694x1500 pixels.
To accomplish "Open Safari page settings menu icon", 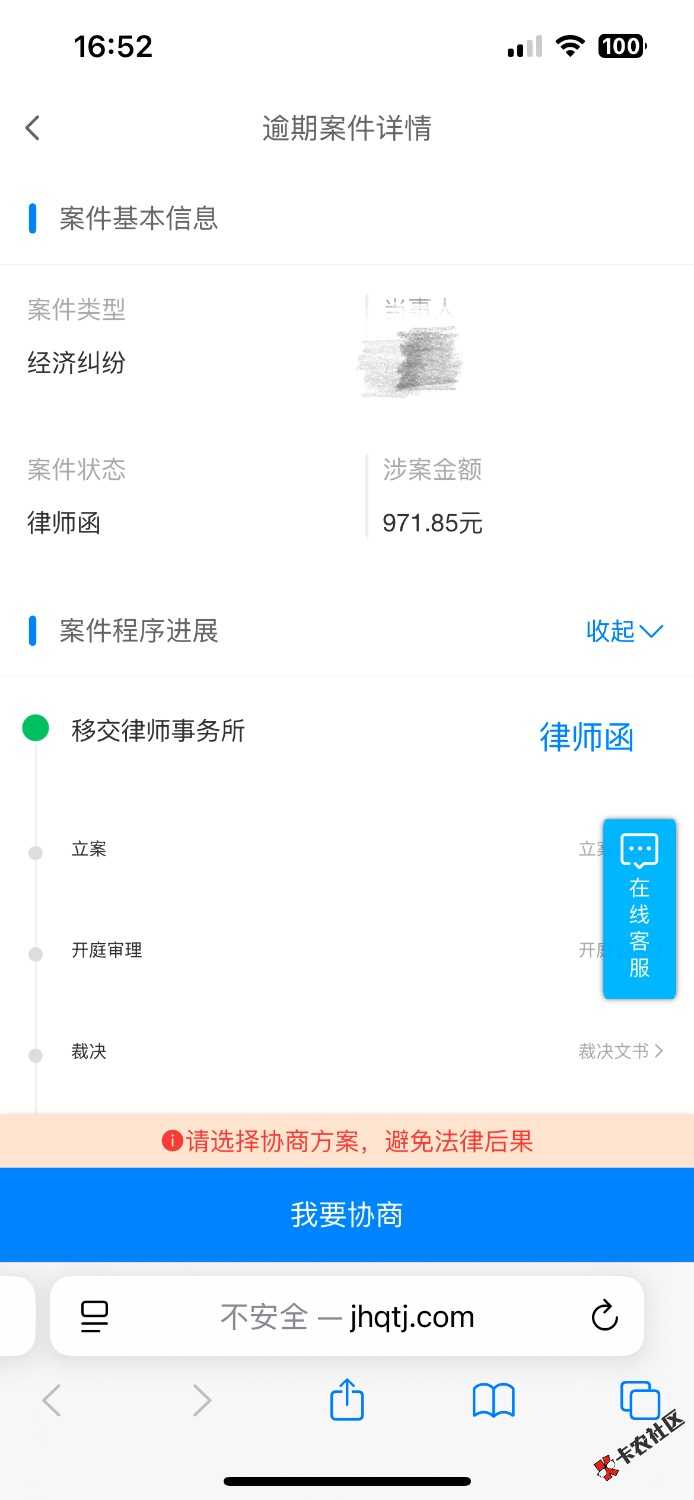I will coord(95,1316).
